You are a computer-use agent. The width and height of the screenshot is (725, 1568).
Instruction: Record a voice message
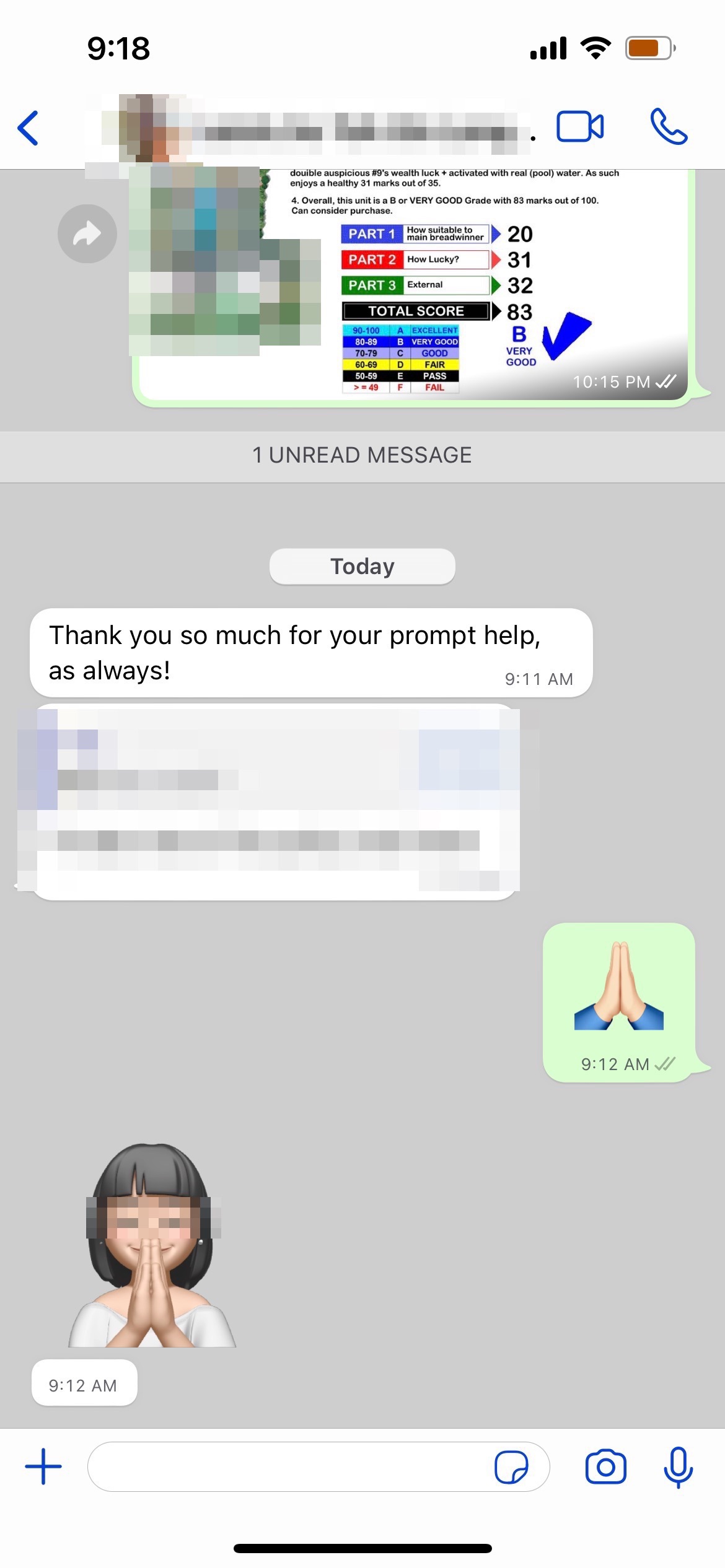[678, 1466]
